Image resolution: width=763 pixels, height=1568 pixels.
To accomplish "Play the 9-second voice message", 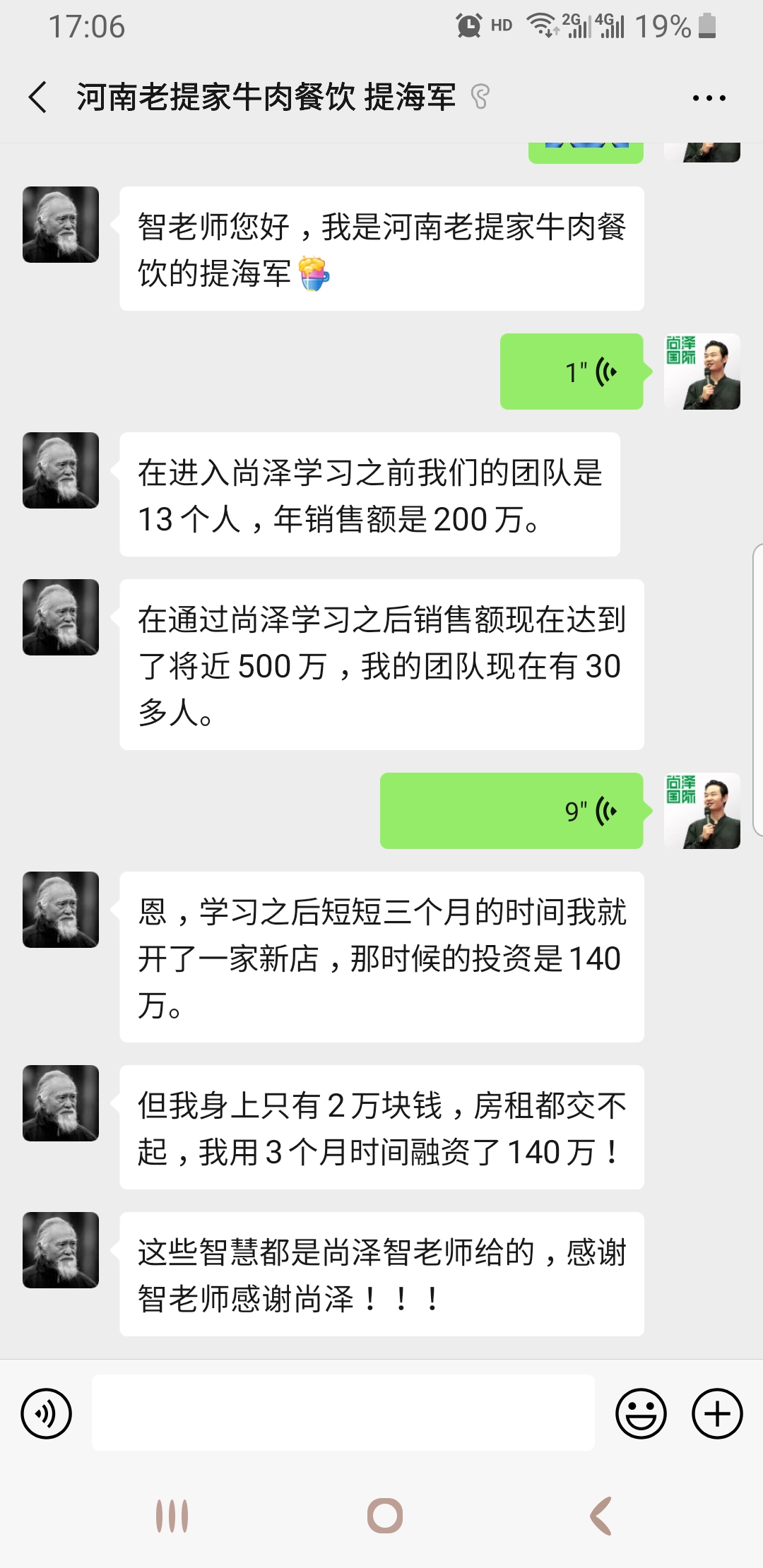I will (511, 811).
